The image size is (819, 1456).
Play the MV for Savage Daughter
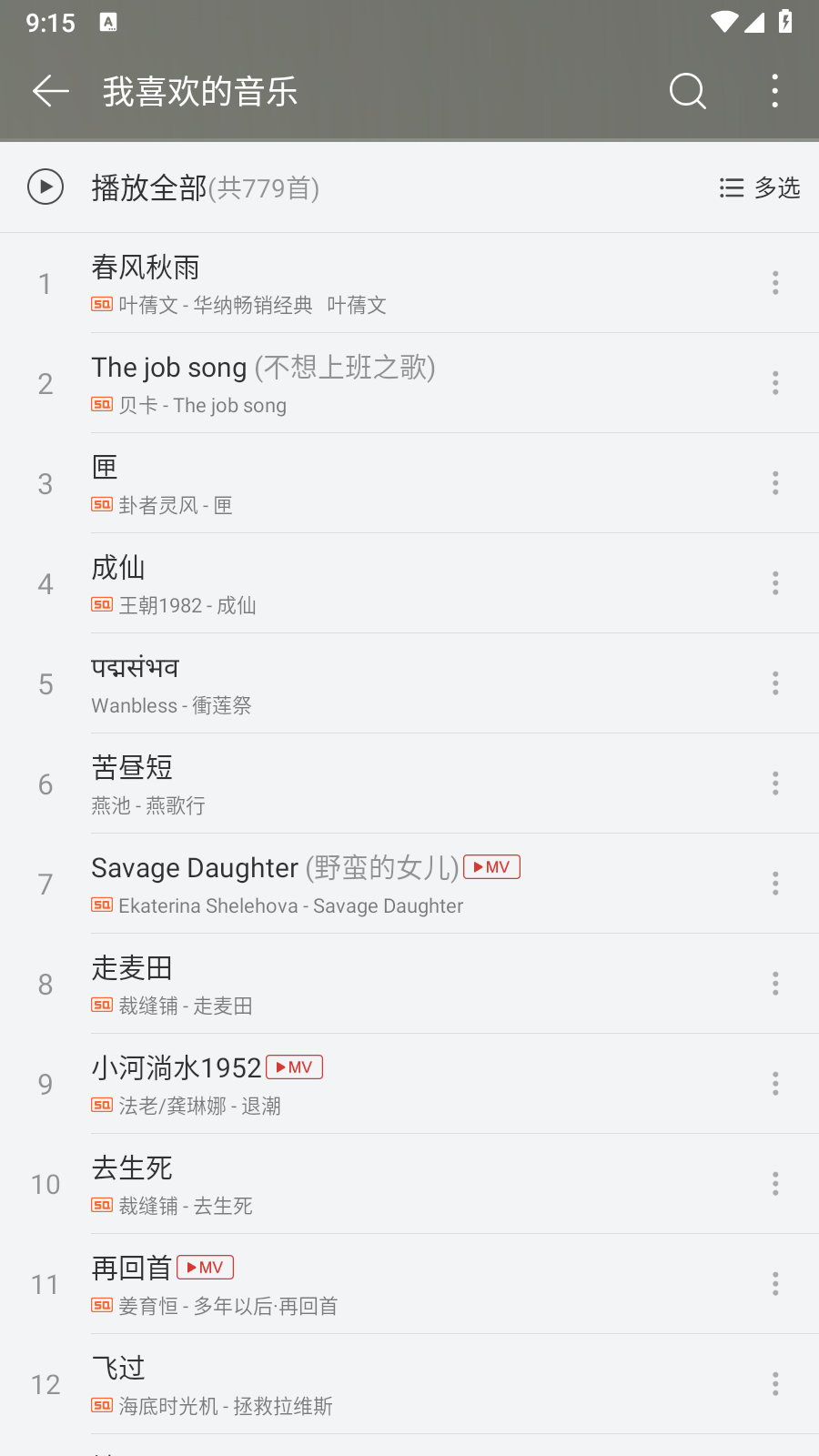click(x=491, y=867)
